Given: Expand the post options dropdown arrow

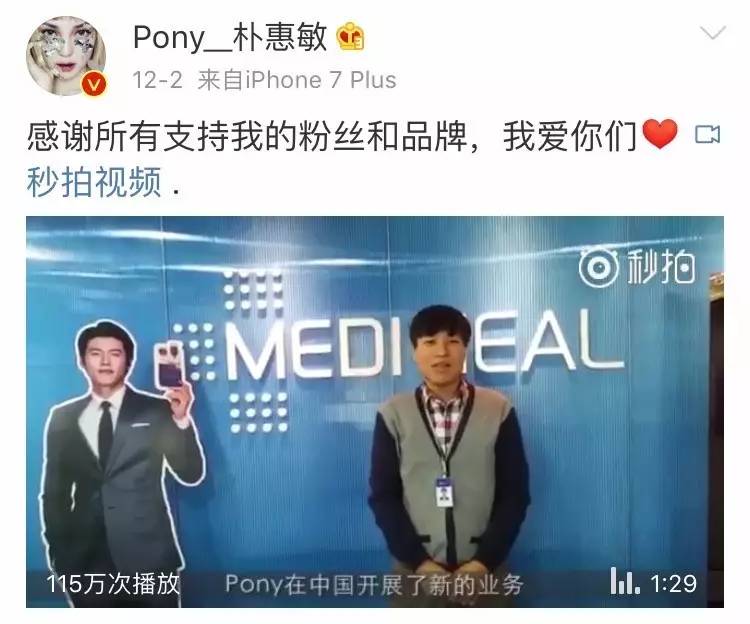Looking at the screenshot, I should 712,34.
